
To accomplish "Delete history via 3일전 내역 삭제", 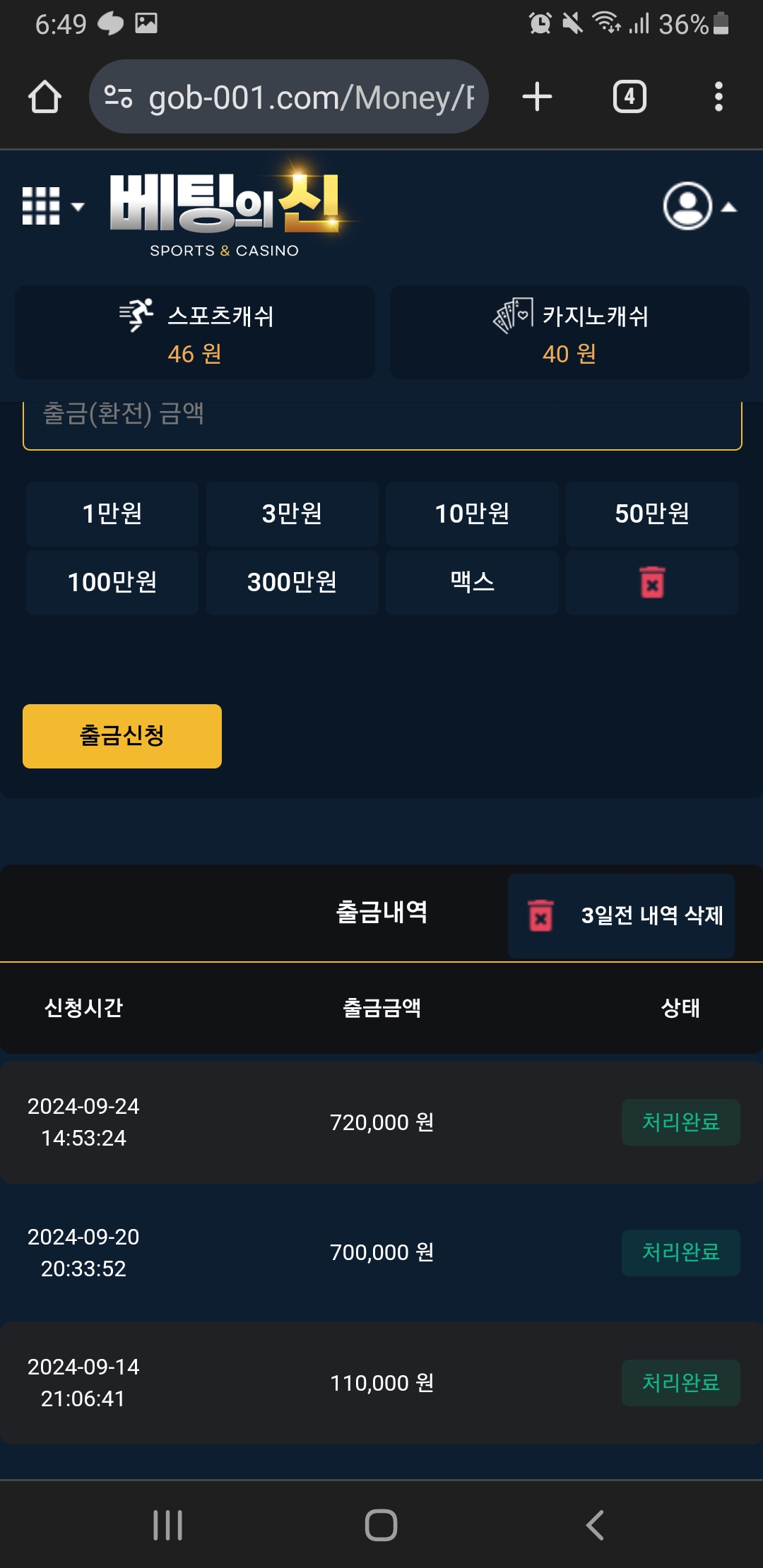I will (622, 916).
